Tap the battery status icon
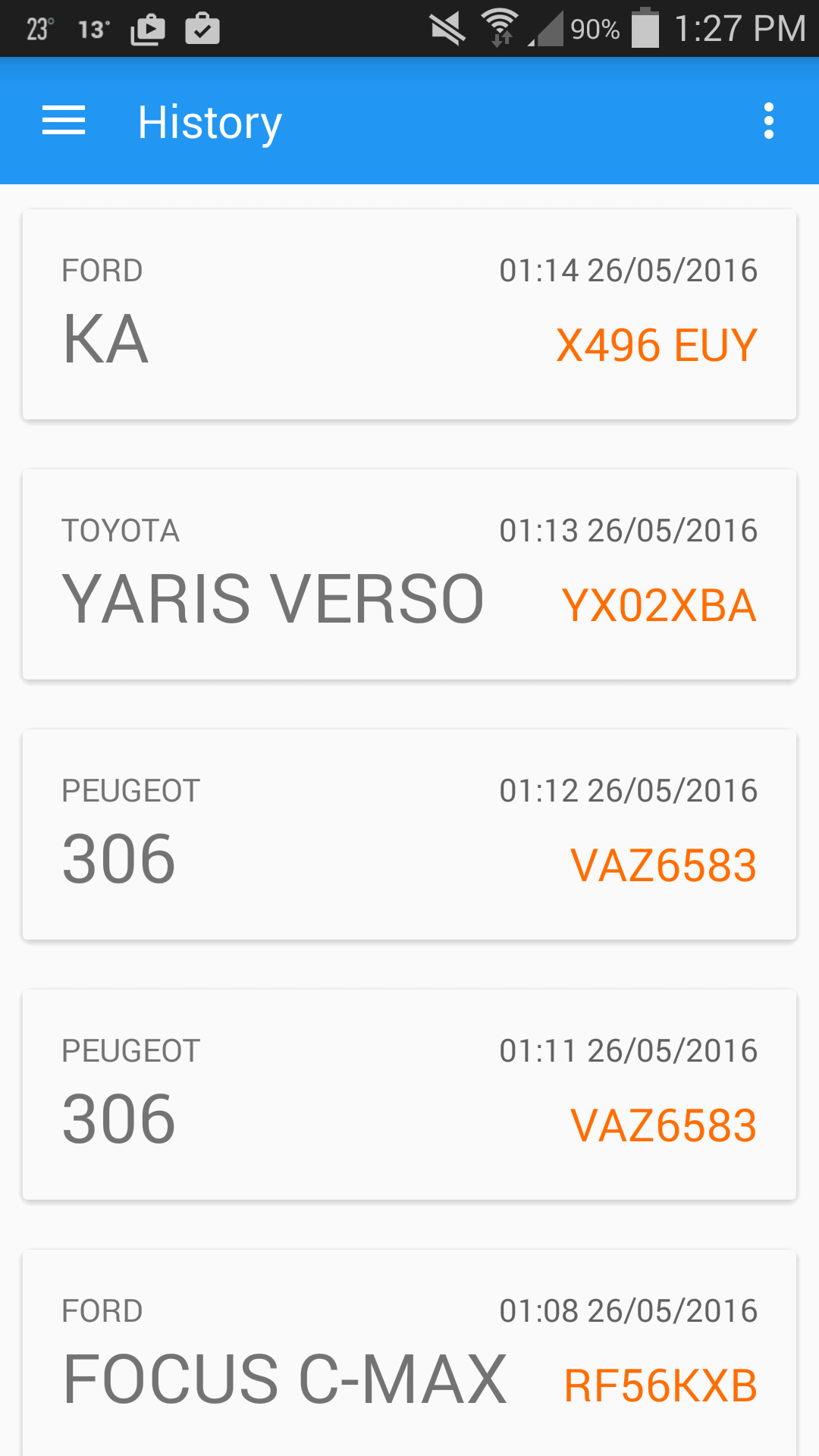This screenshot has width=819, height=1456. [x=646, y=30]
